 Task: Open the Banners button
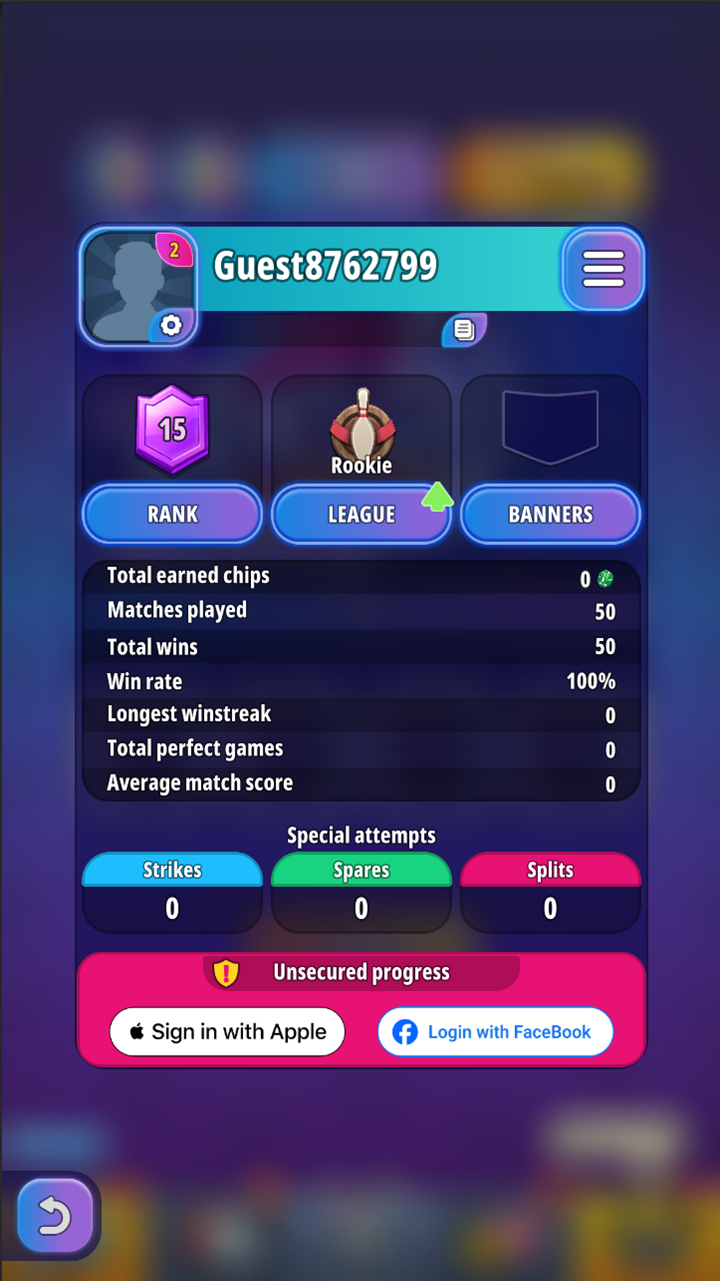pos(550,514)
